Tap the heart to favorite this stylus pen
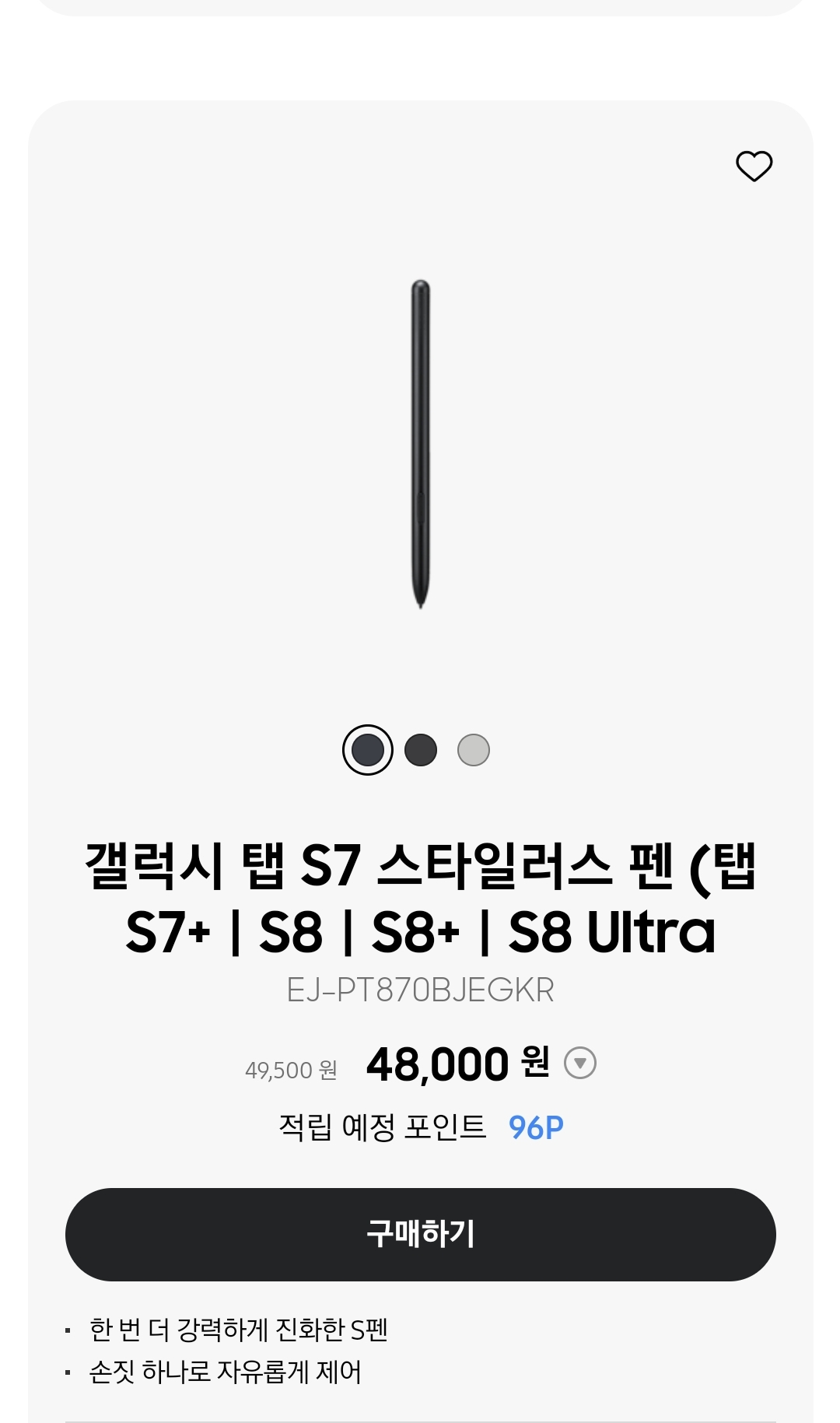 [x=753, y=165]
